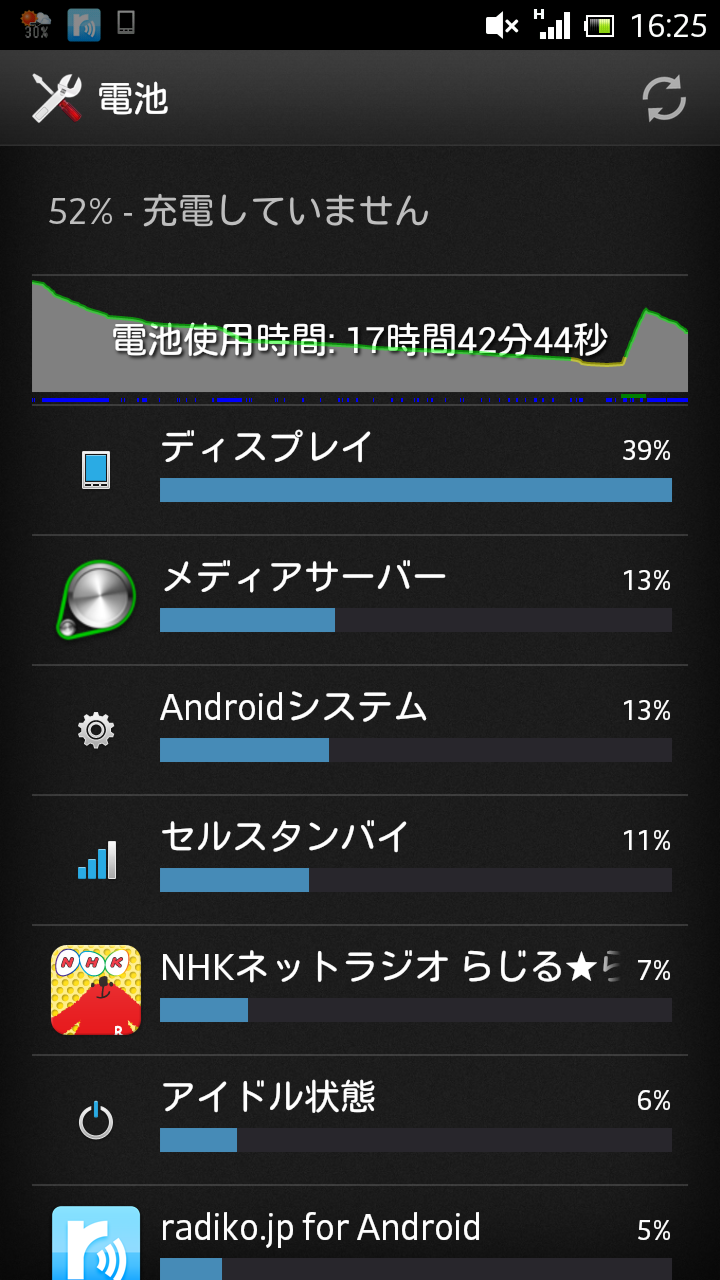The image size is (720, 1280).
Task: Open セルスタンバイ usage details
Action: (x=360, y=860)
